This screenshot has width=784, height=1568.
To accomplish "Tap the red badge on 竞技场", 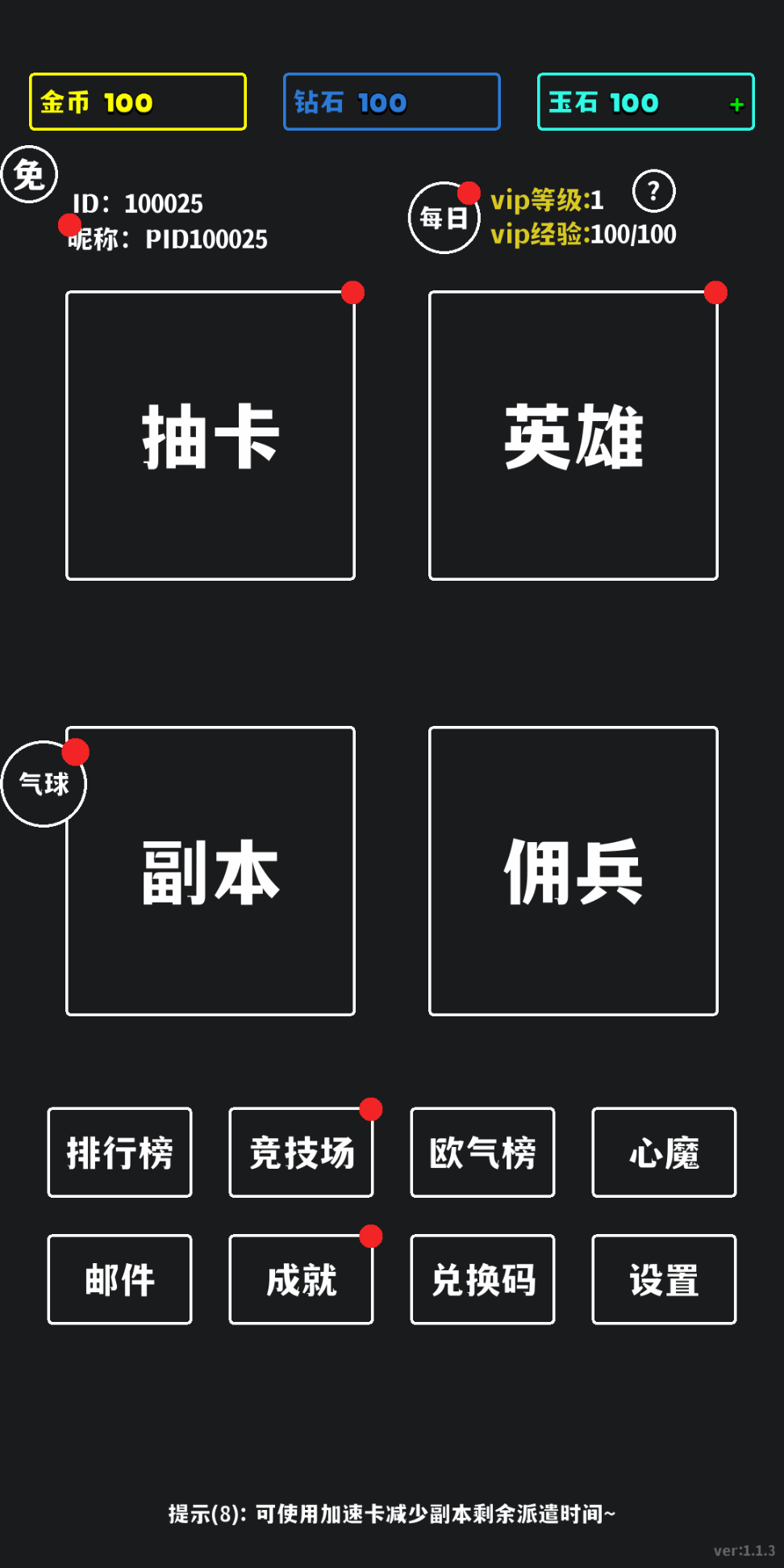I will pos(369,1109).
